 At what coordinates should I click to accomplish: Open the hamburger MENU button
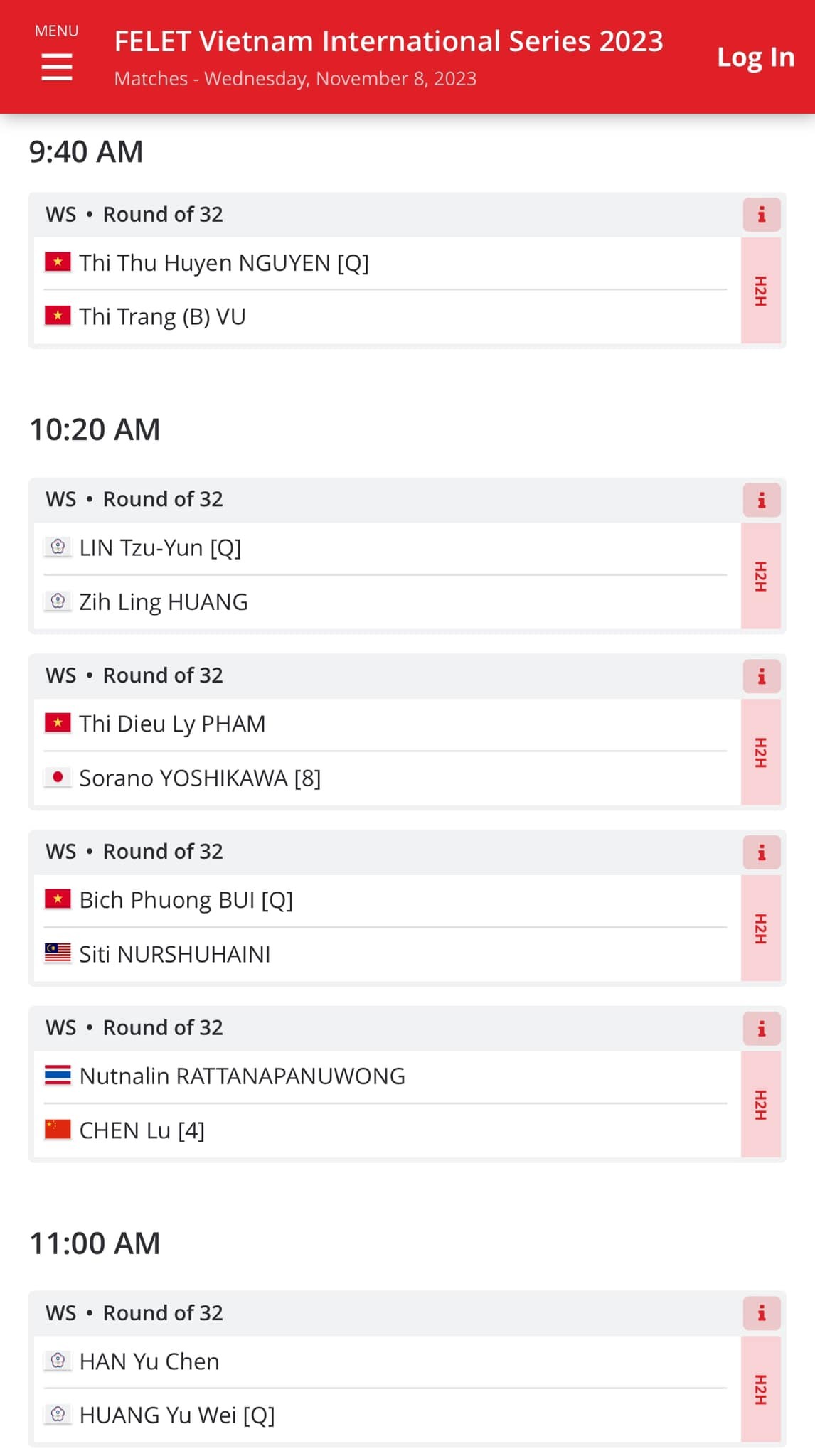[x=57, y=54]
